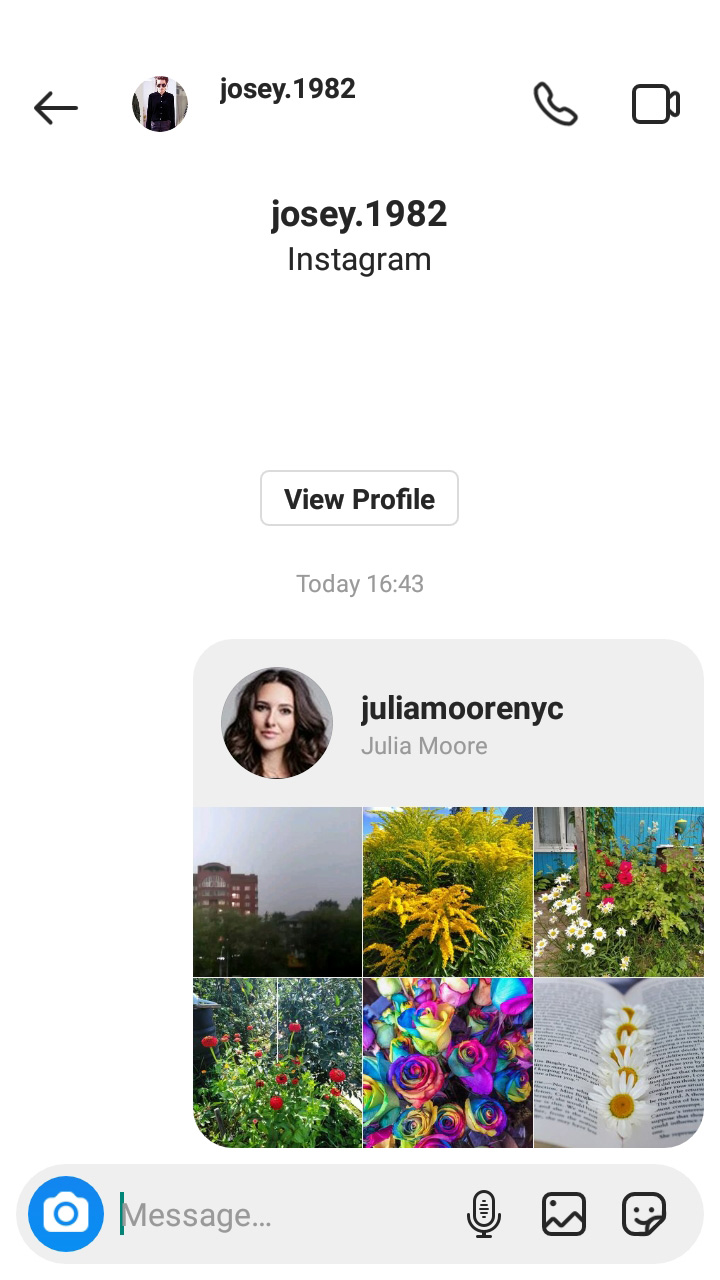Screen dimensions: 720x1280
Task: Start a voice call with josey.1982
Action: [x=555, y=104]
